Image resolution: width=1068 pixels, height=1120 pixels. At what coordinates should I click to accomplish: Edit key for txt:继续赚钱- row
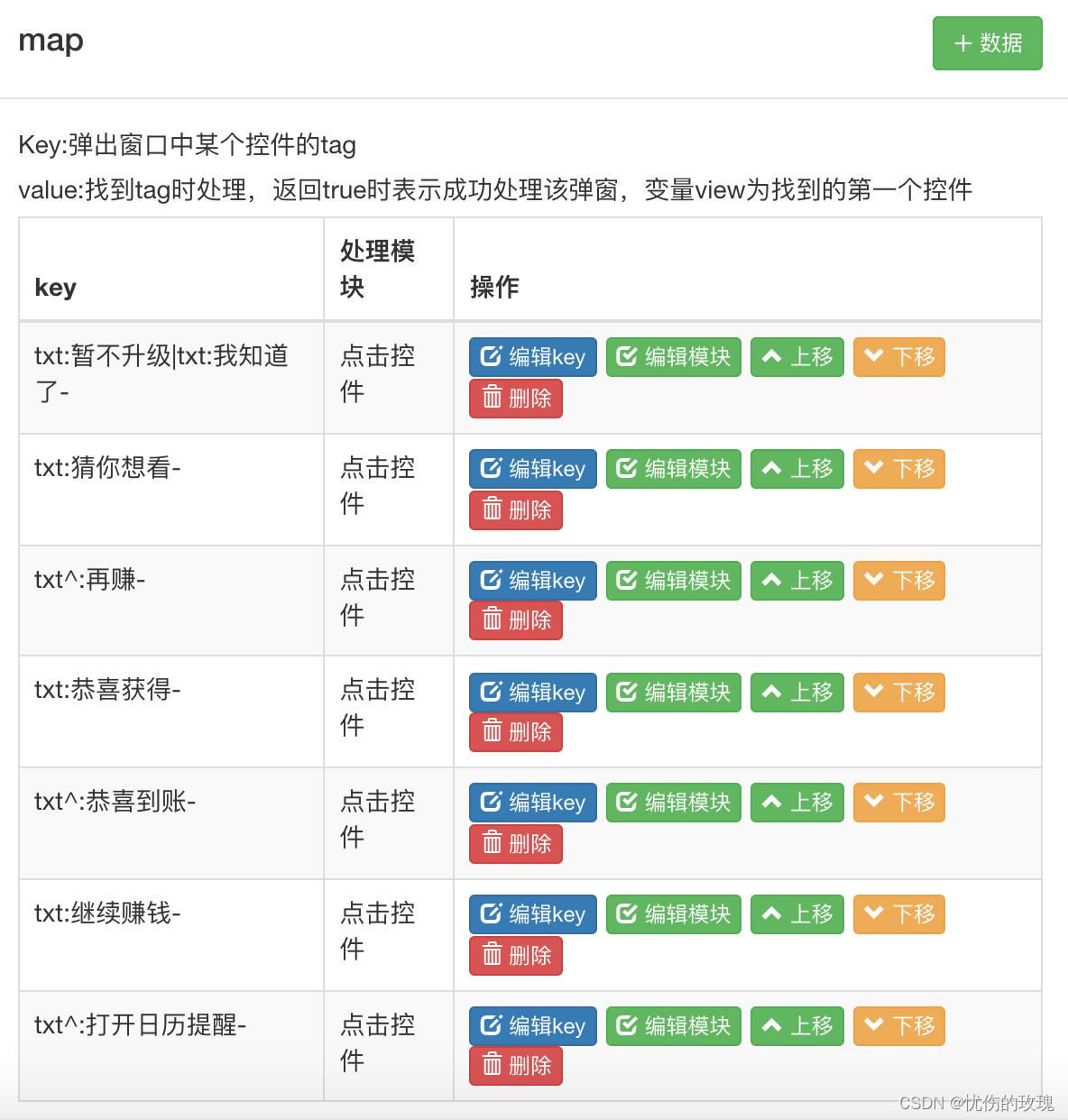click(532, 914)
